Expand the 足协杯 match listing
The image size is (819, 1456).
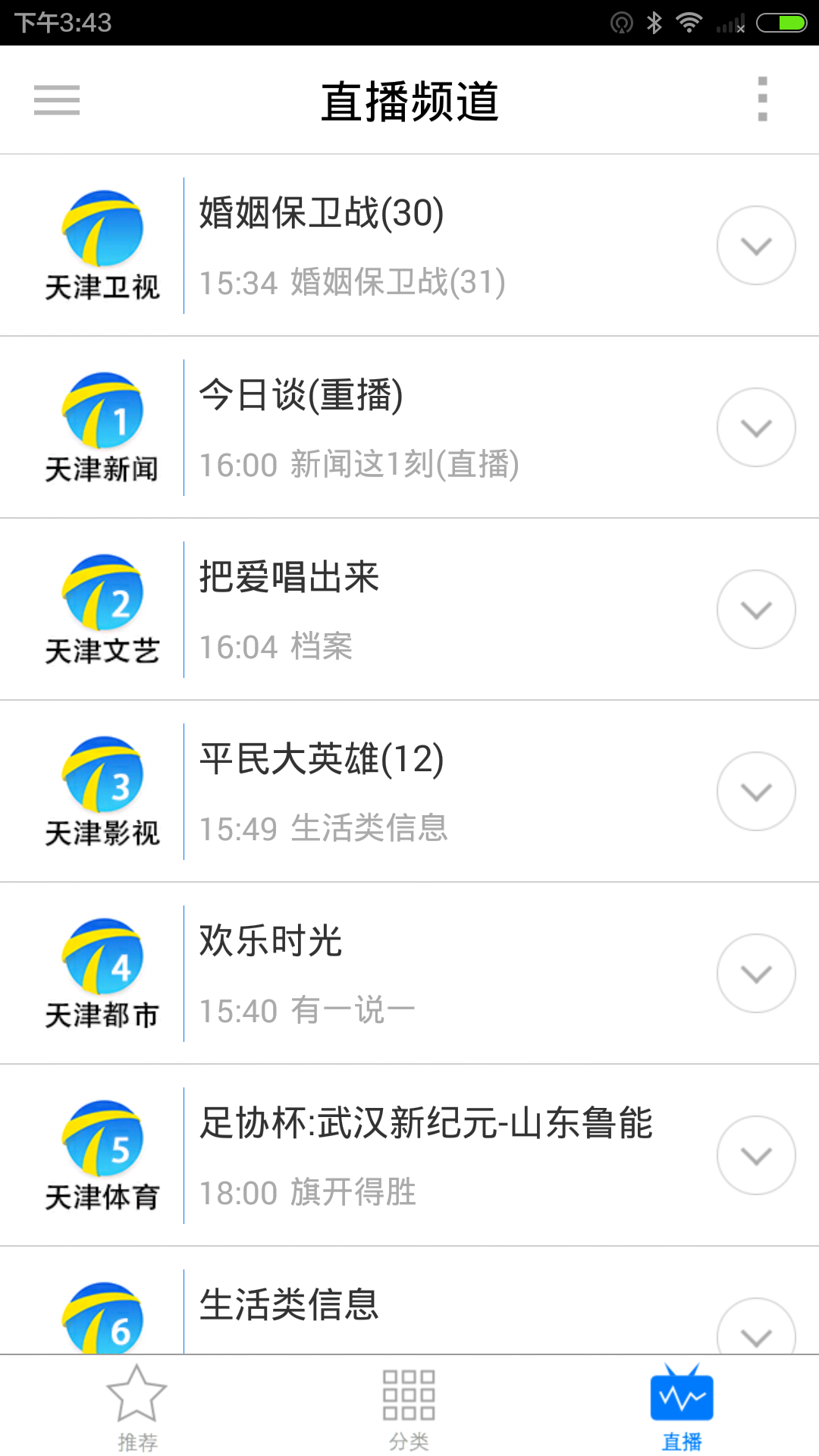coord(756,1155)
